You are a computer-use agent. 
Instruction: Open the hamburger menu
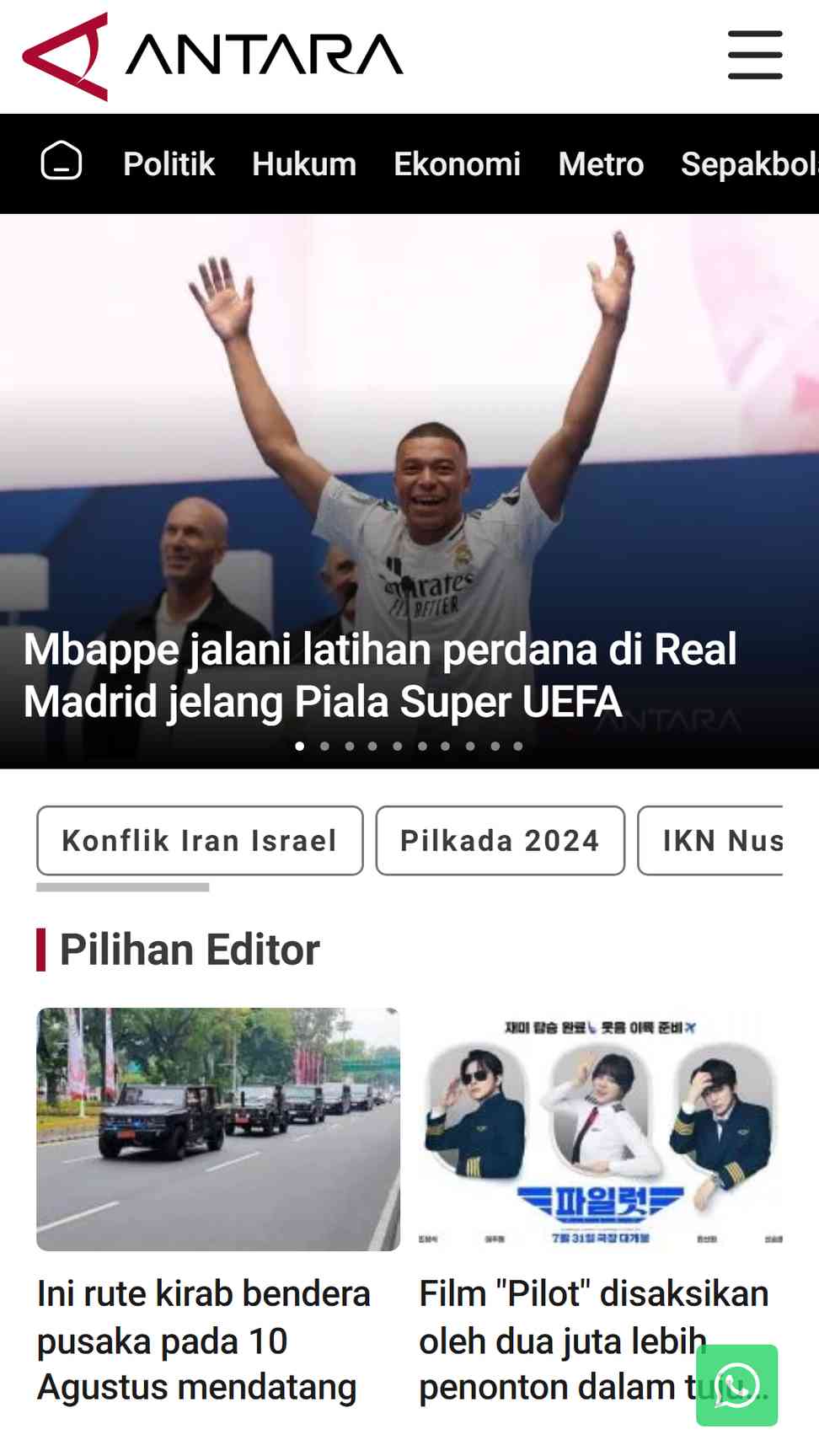click(755, 56)
